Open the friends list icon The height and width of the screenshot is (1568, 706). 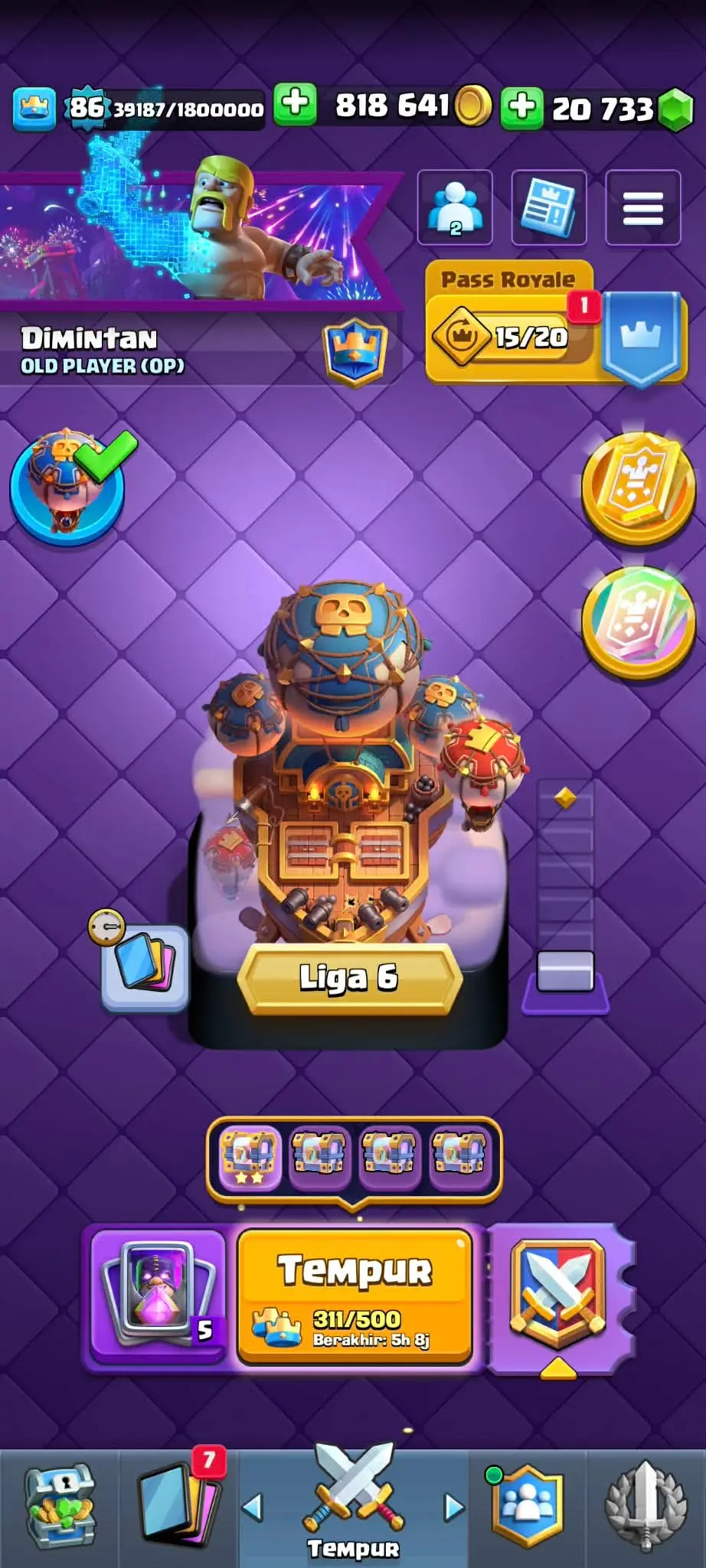[x=455, y=208]
